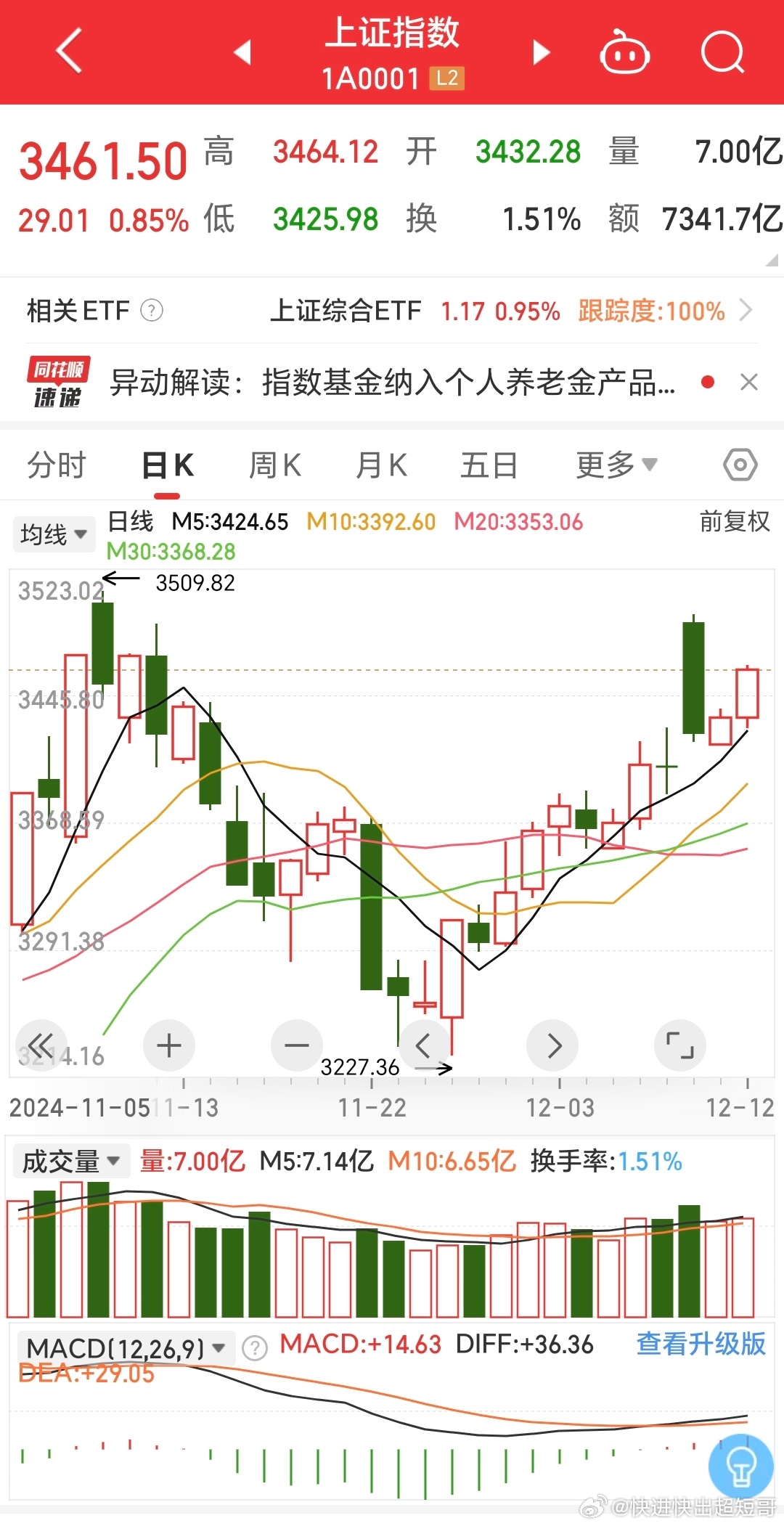Screen dimensions: 784x1526
Task: Read the 异动解读 news headline
Action: 392,383
